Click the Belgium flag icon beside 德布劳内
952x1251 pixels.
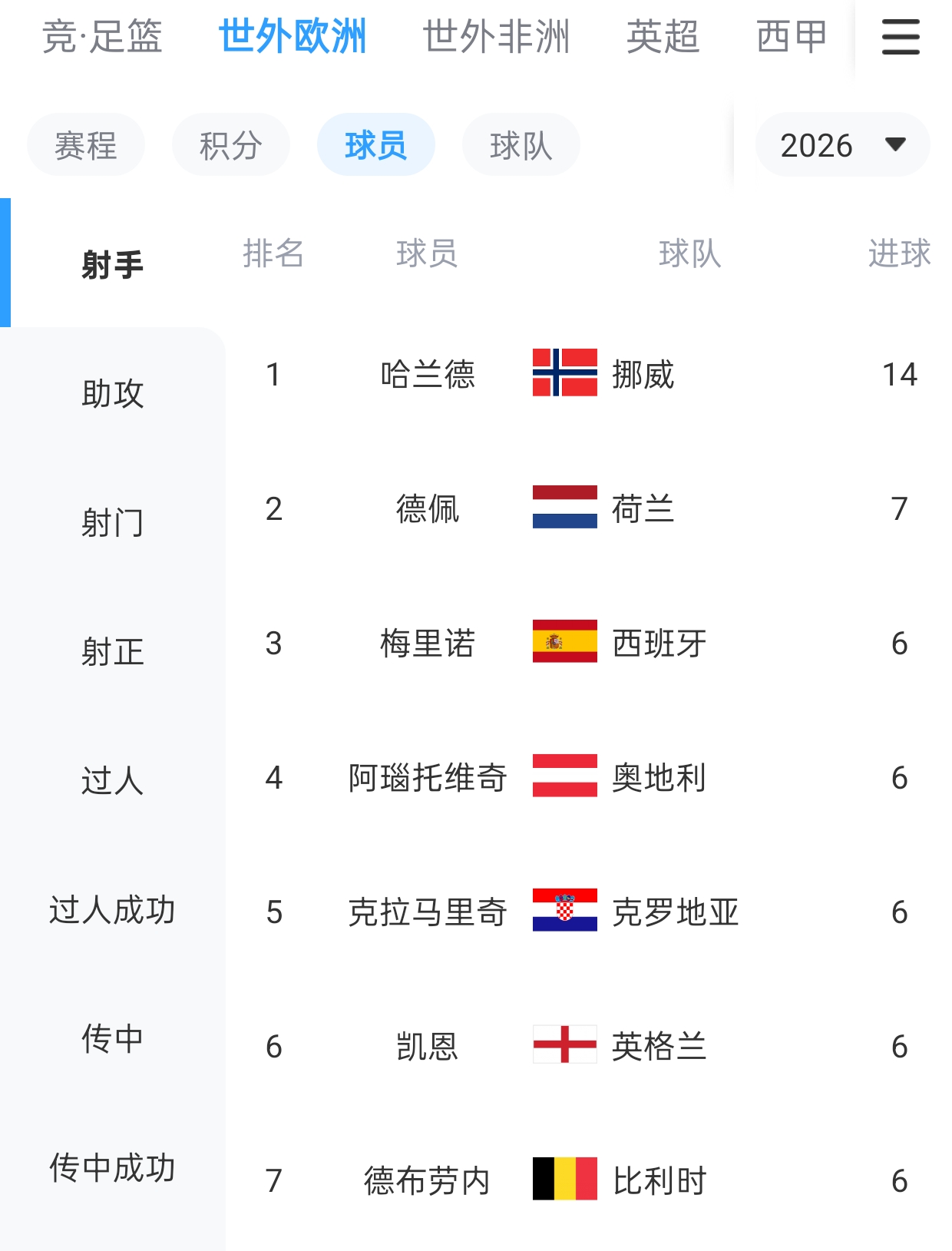[x=564, y=1179]
